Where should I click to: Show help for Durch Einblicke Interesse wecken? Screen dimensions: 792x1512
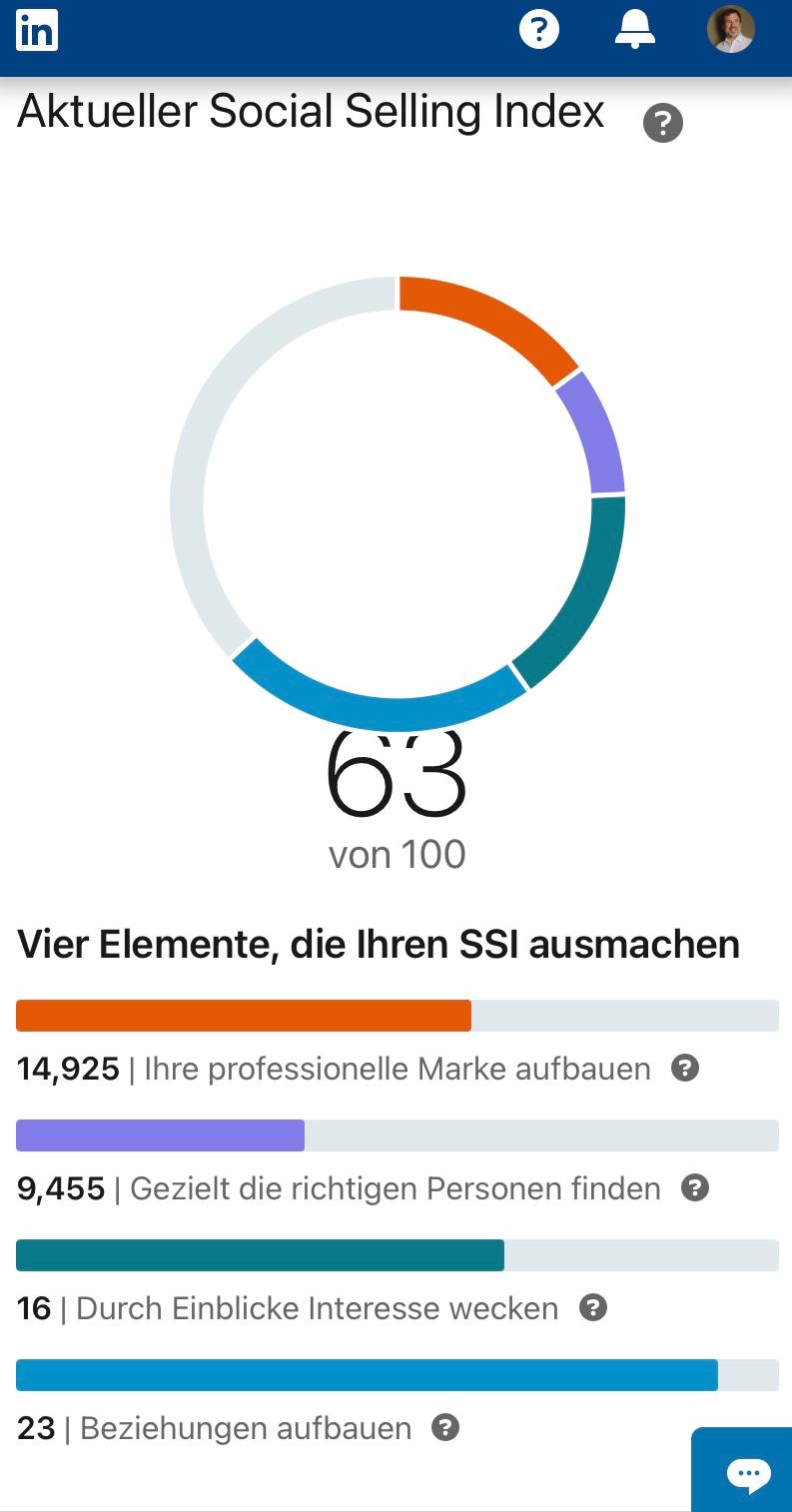coord(593,1308)
